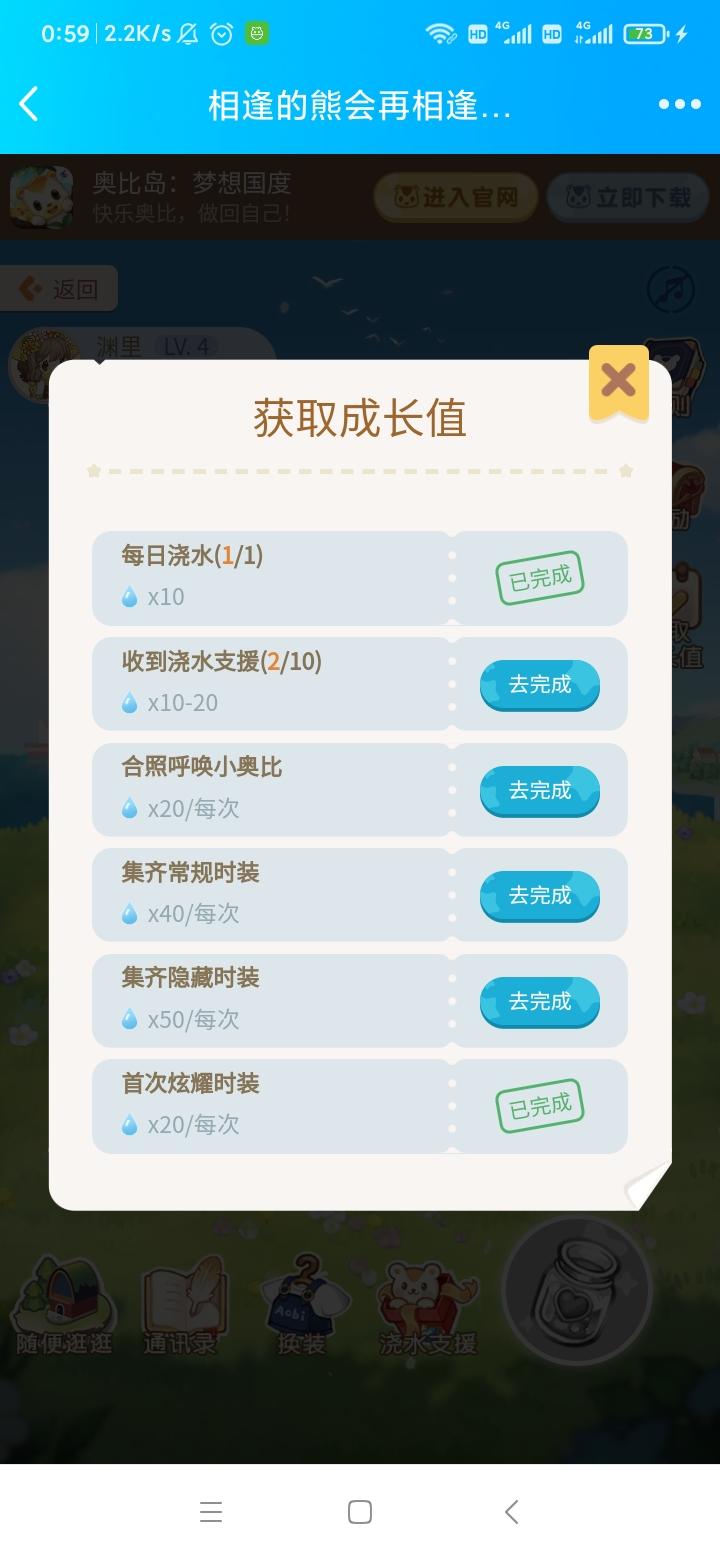Tap 去完成 for 合照呼唤小奥比 task
The width and height of the screenshot is (720, 1560).
pyautogui.click(x=540, y=791)
